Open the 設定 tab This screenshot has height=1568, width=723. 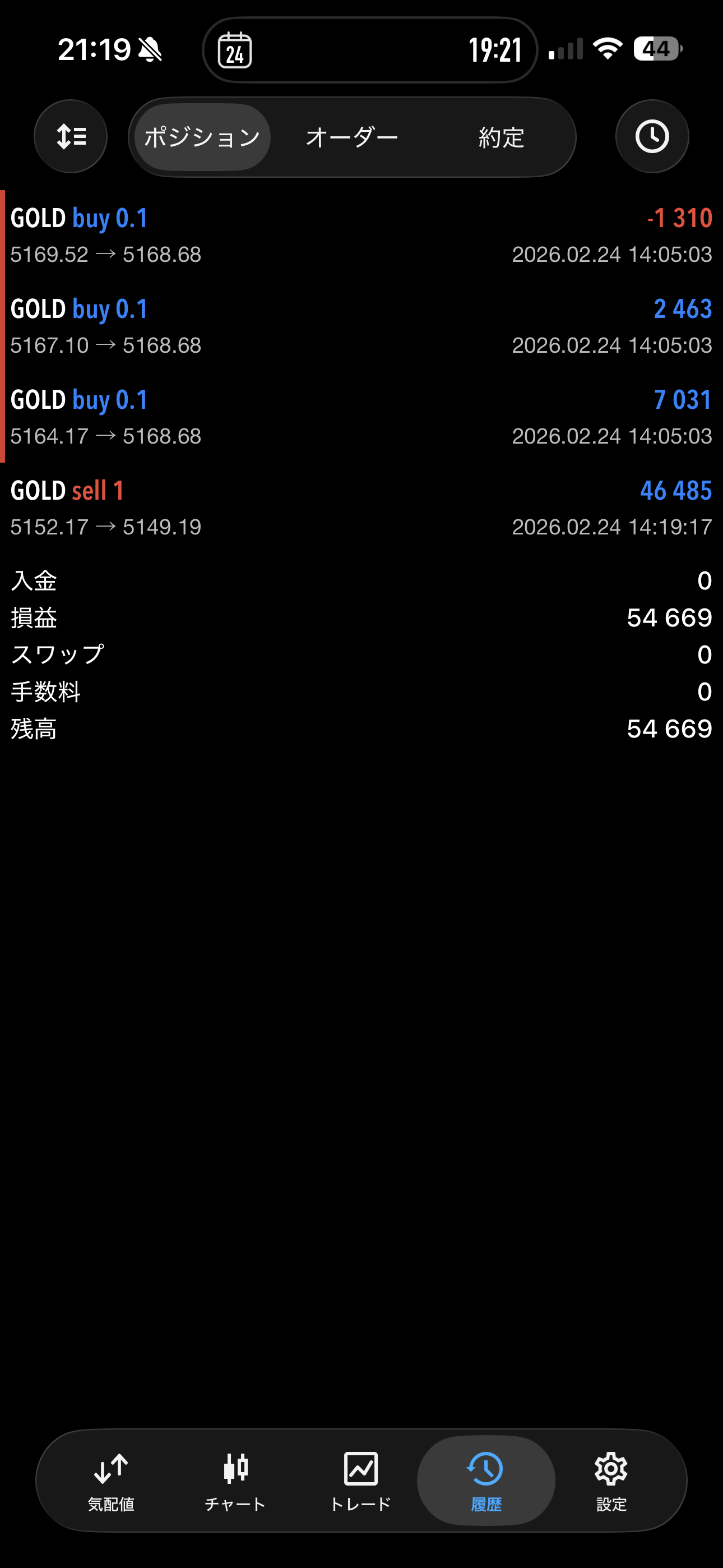click(x=610, y=1481)
